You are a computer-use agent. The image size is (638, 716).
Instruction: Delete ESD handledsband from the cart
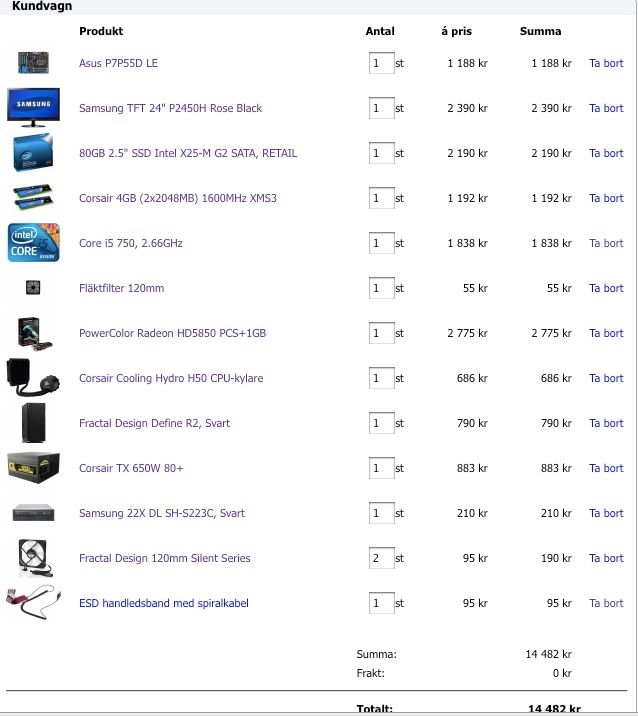pyautogui.click(x=606, y=603)
